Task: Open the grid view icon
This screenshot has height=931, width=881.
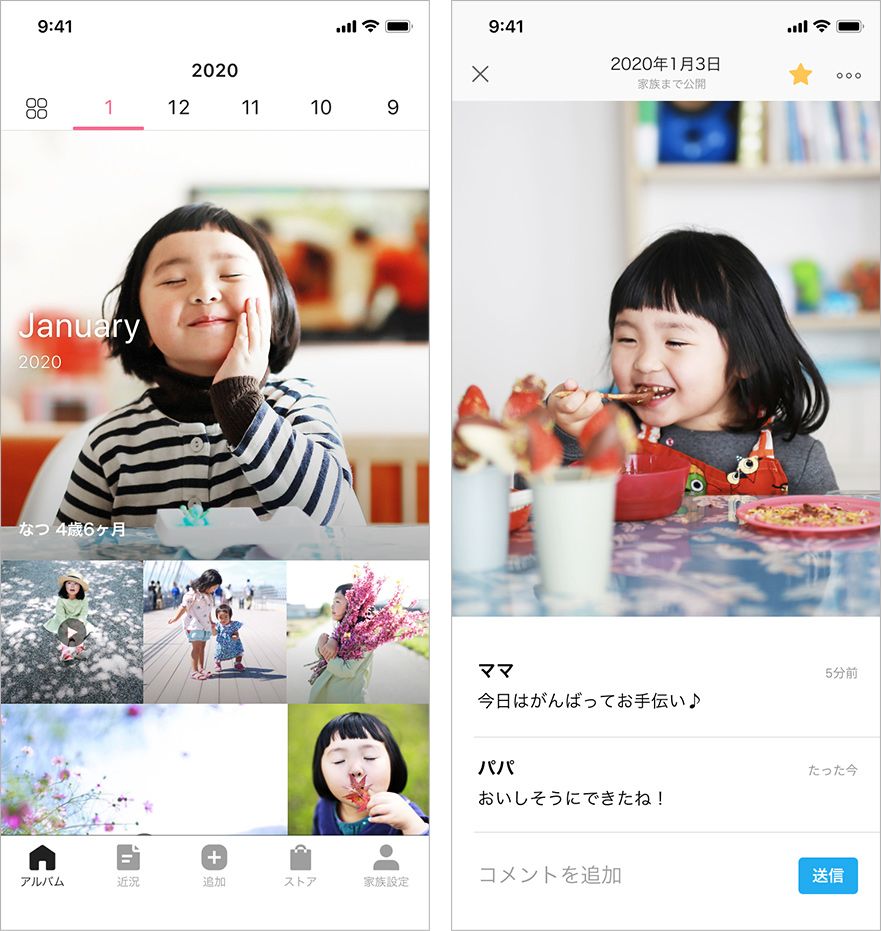Action: 37,108
